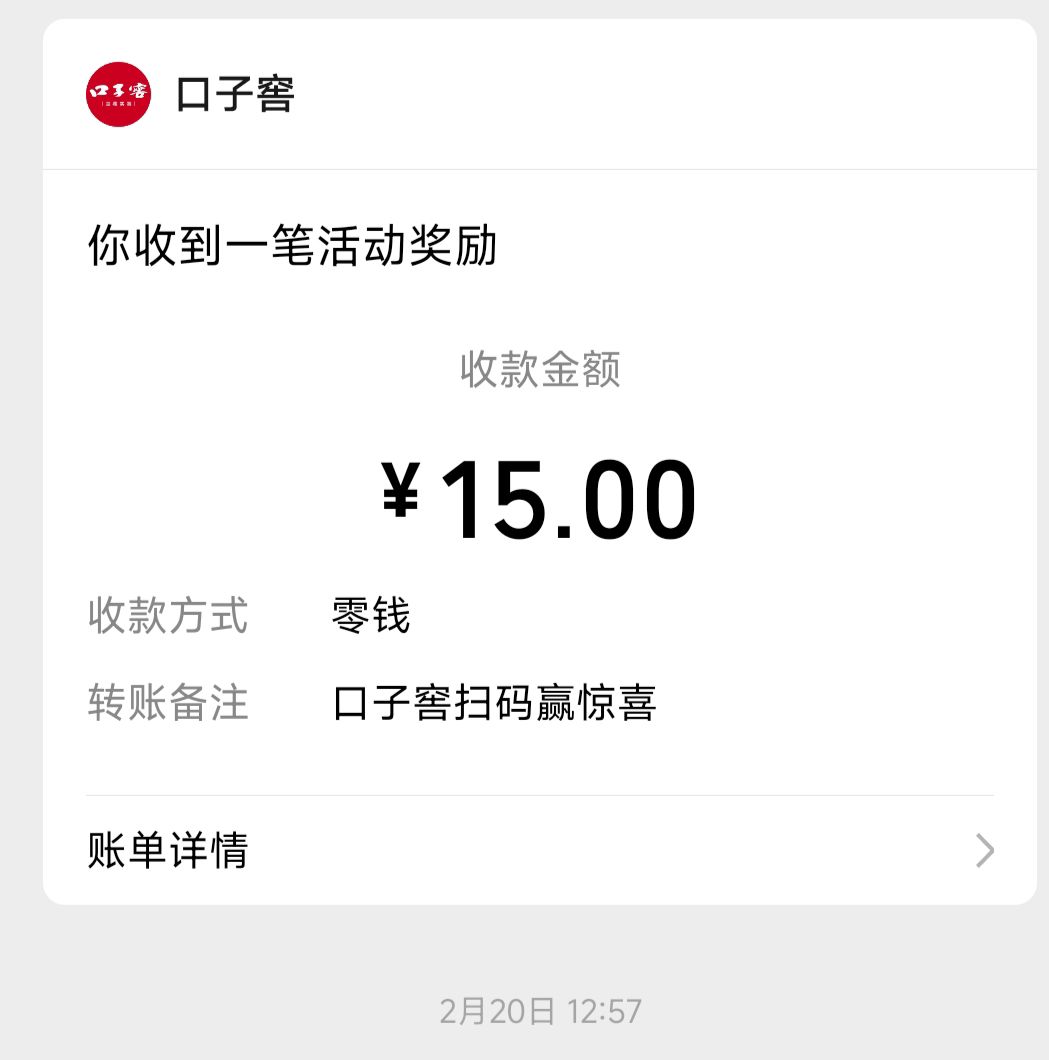Open 账单详情 bill details row
Viewport: 1049px width, 1060px height.
(x=540, y=851)
